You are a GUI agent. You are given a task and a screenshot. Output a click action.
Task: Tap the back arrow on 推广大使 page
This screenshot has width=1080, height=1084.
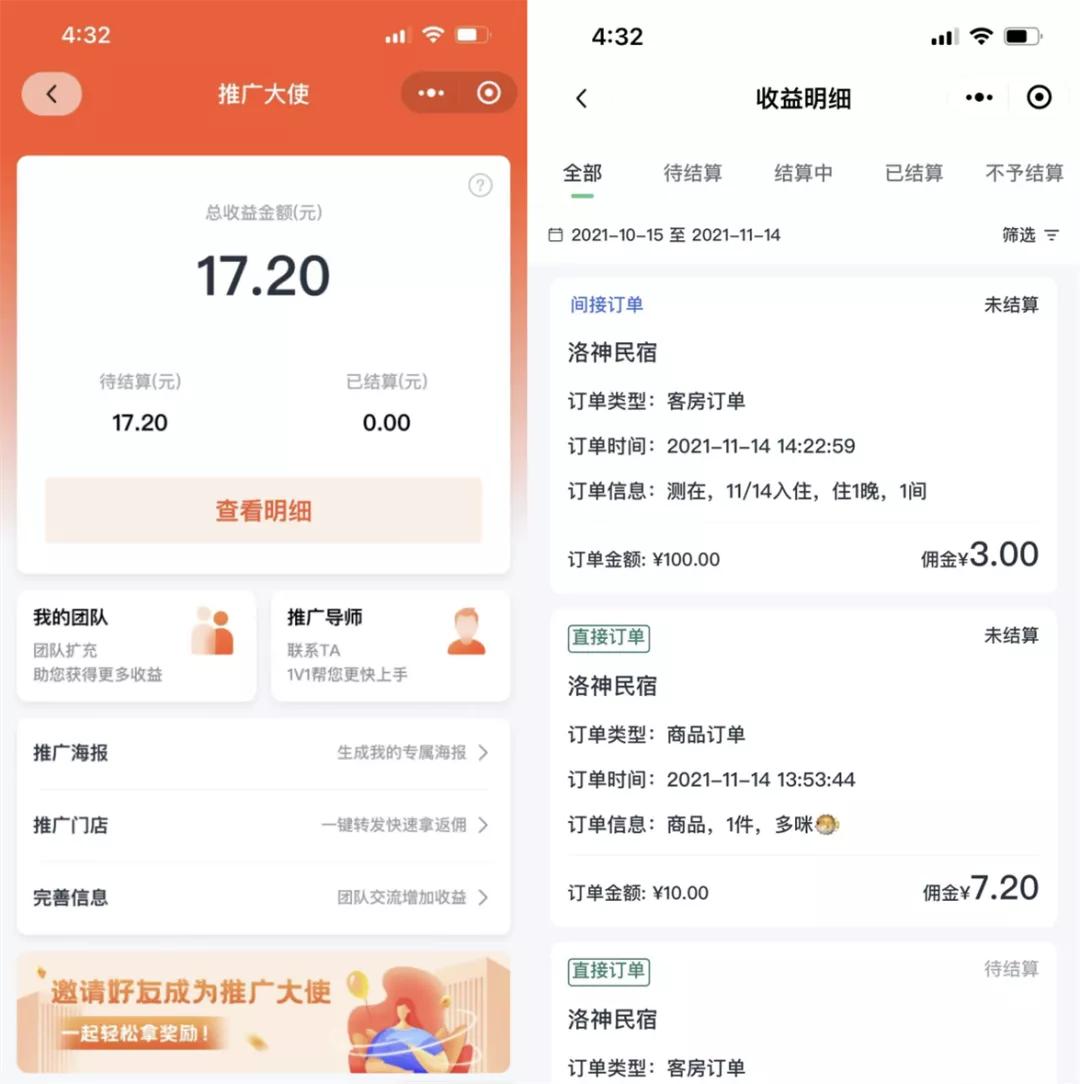[51, 93]
